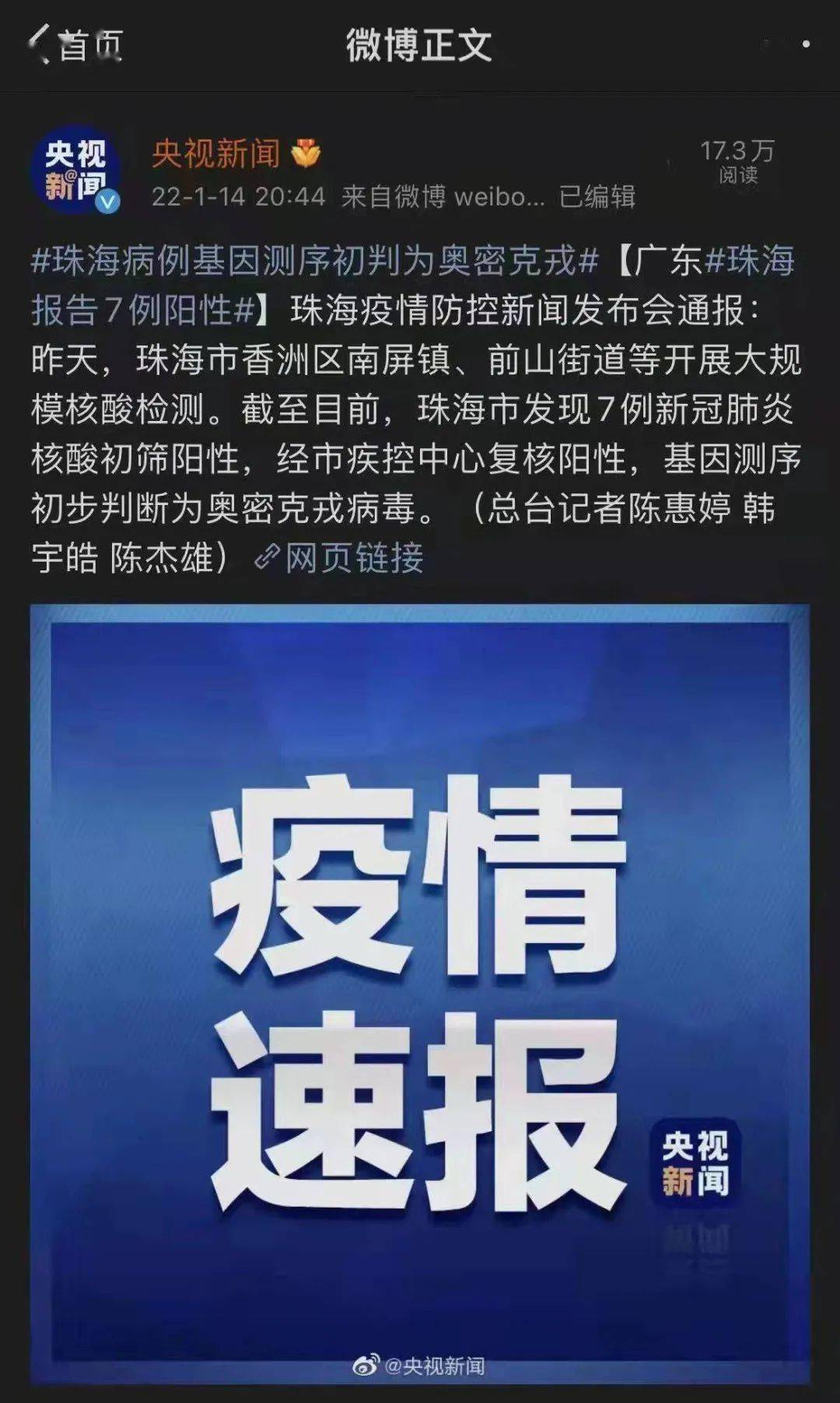Open the 网页链接 link
Screen dimensions: 840x1403
(340, 558)
